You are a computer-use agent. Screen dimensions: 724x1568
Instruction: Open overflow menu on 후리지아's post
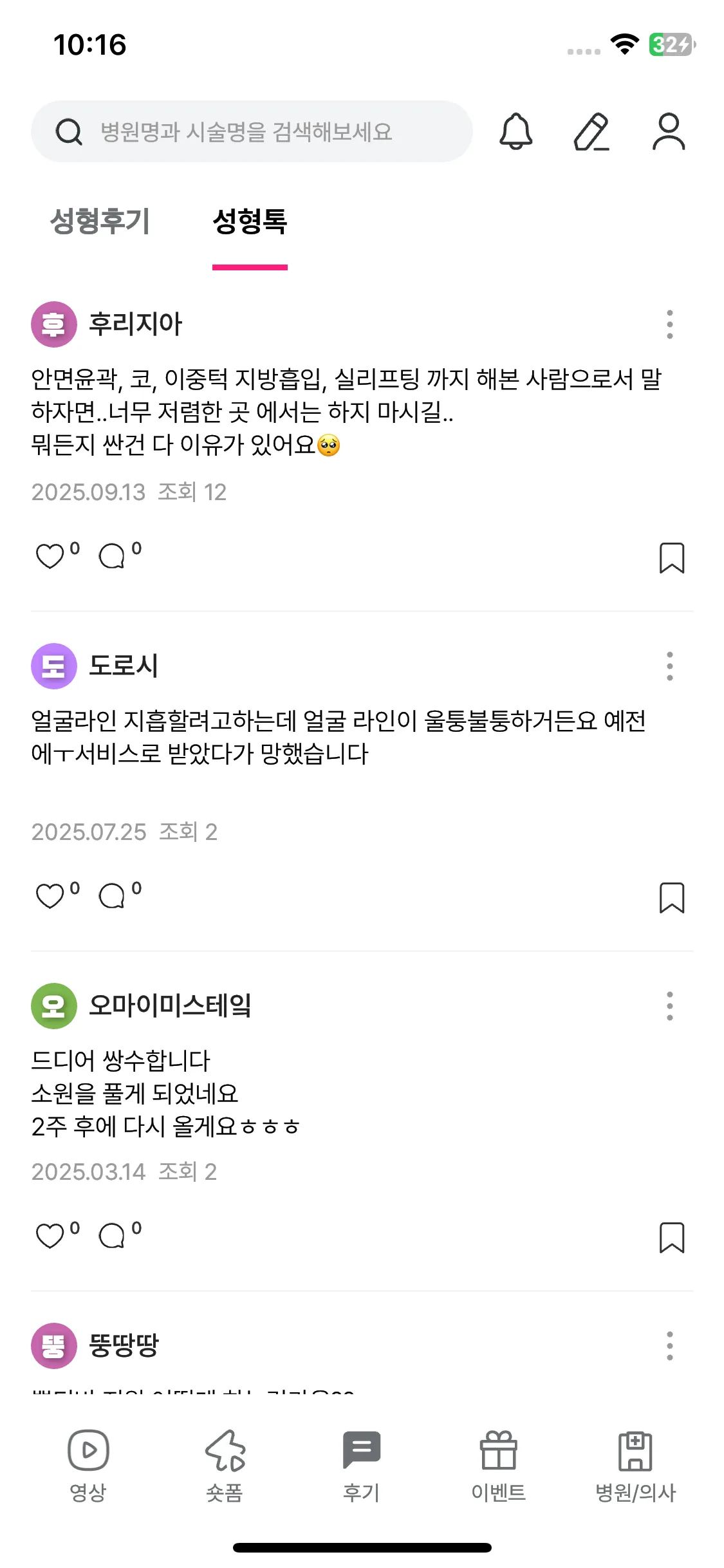(669, 324)
